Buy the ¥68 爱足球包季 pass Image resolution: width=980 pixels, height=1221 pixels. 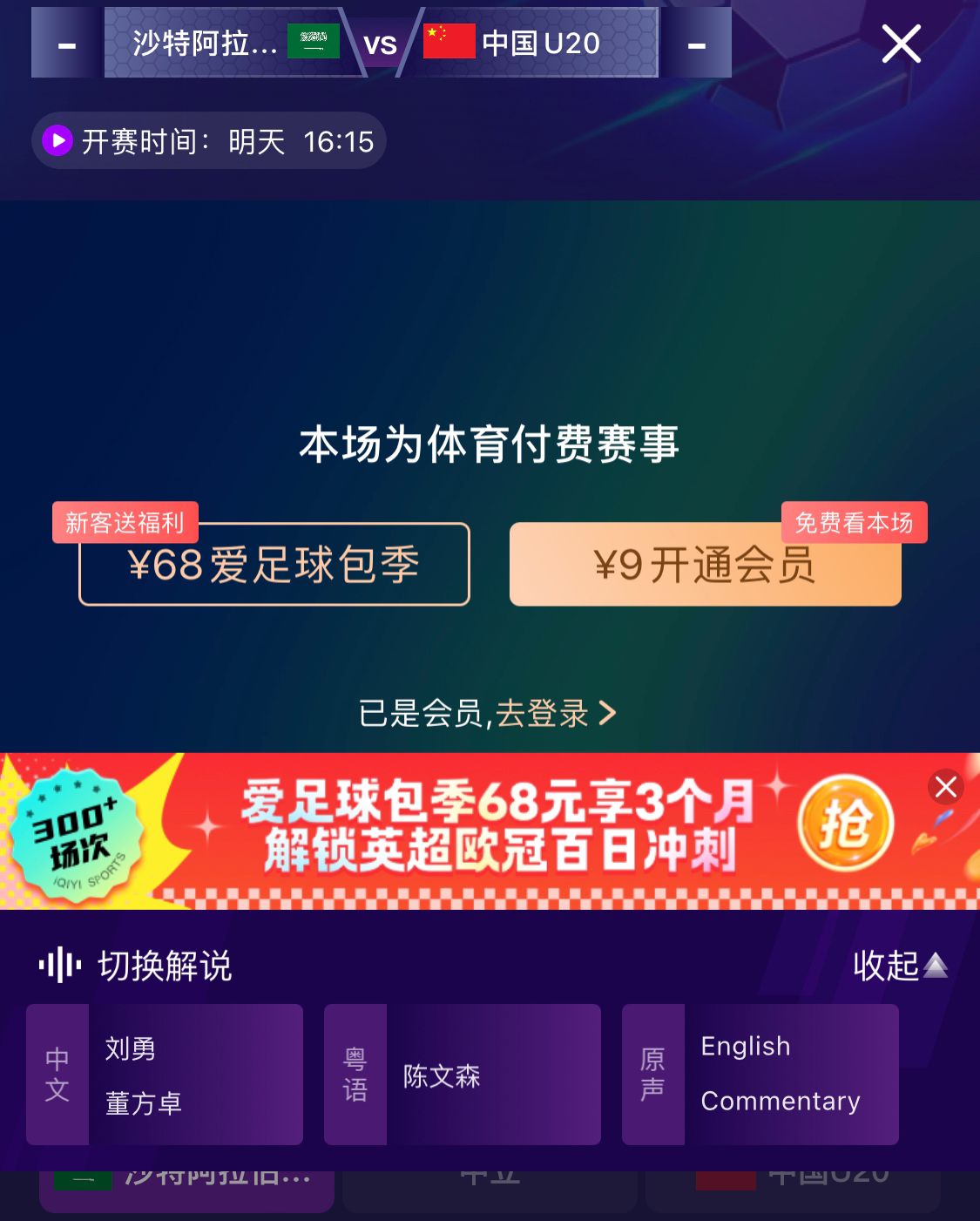(274, 565)
